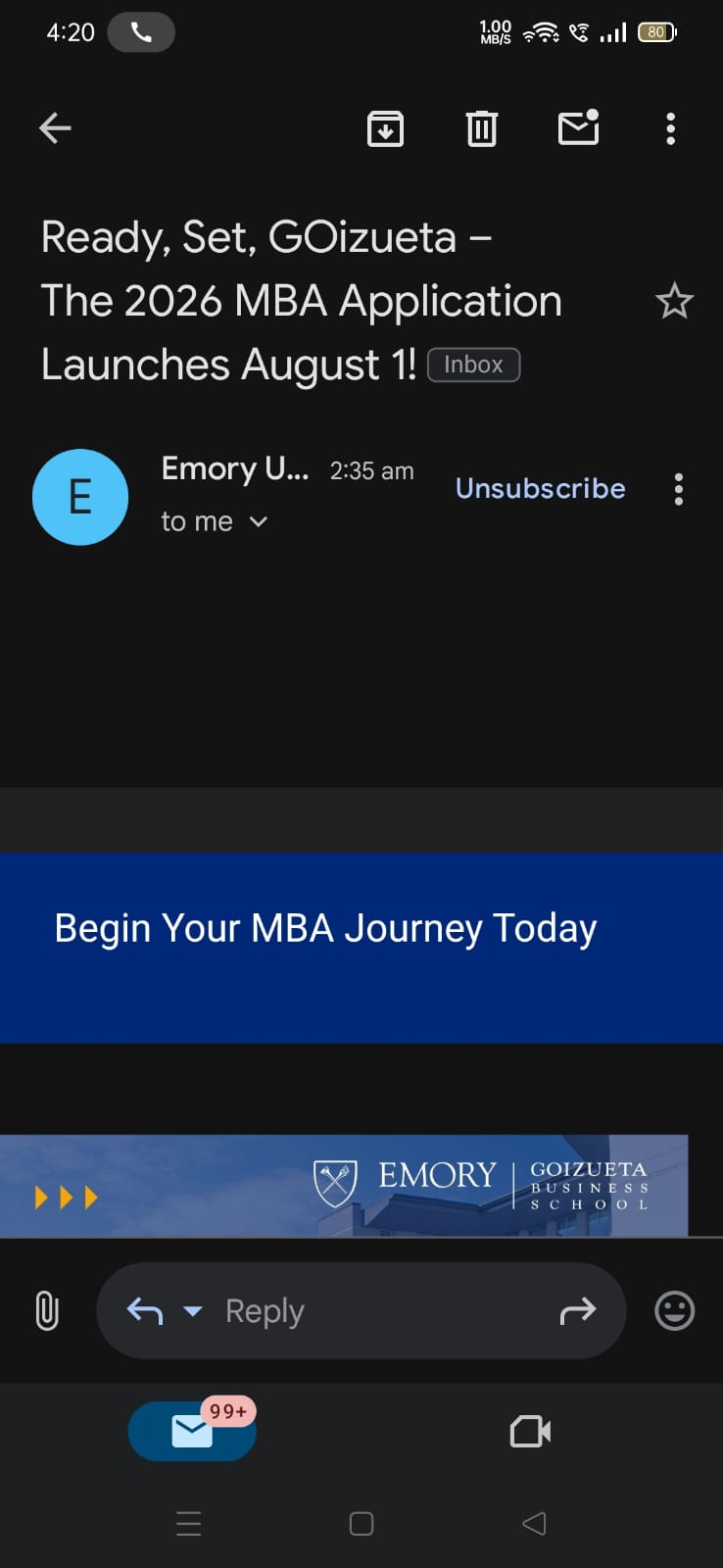Attach a file with the paperclip

click(46, 1310)
